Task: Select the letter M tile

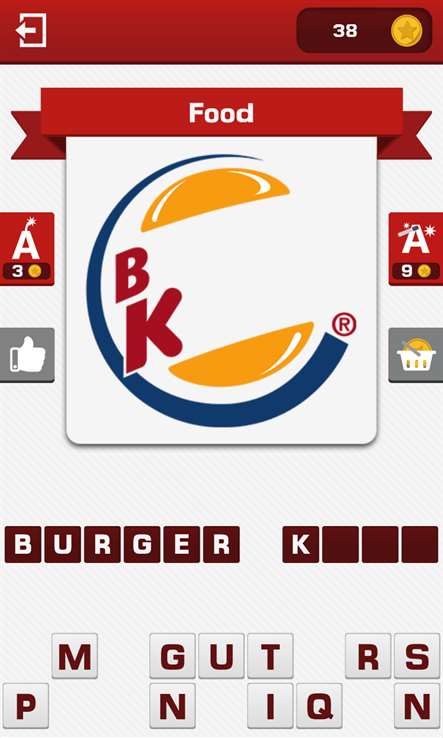Action: tap(74, 656)
